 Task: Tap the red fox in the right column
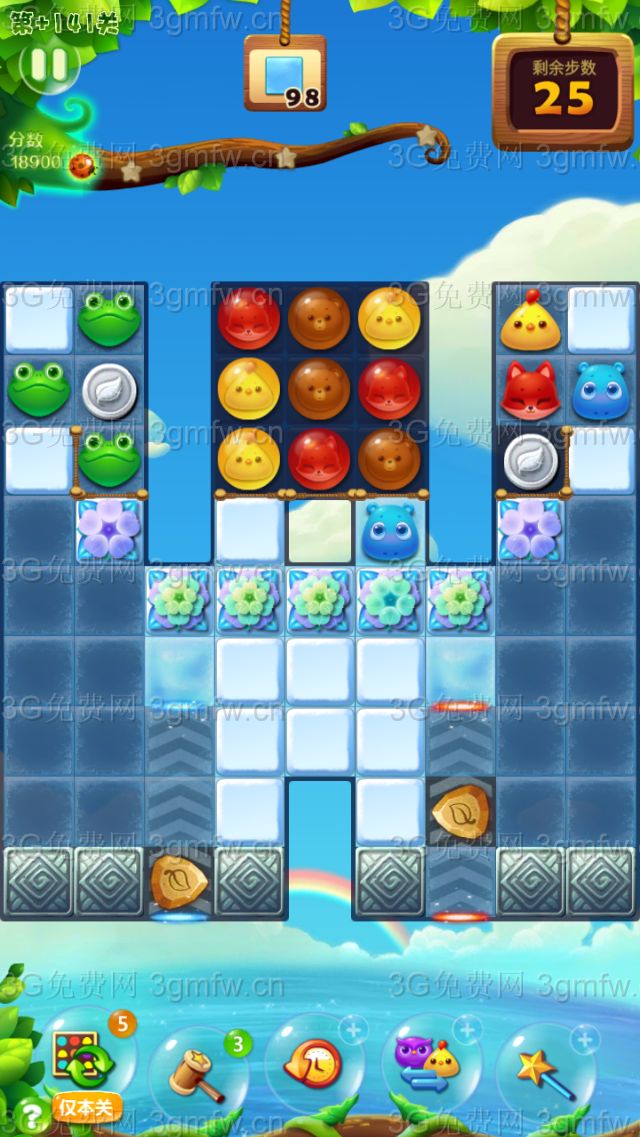[530, 391]
